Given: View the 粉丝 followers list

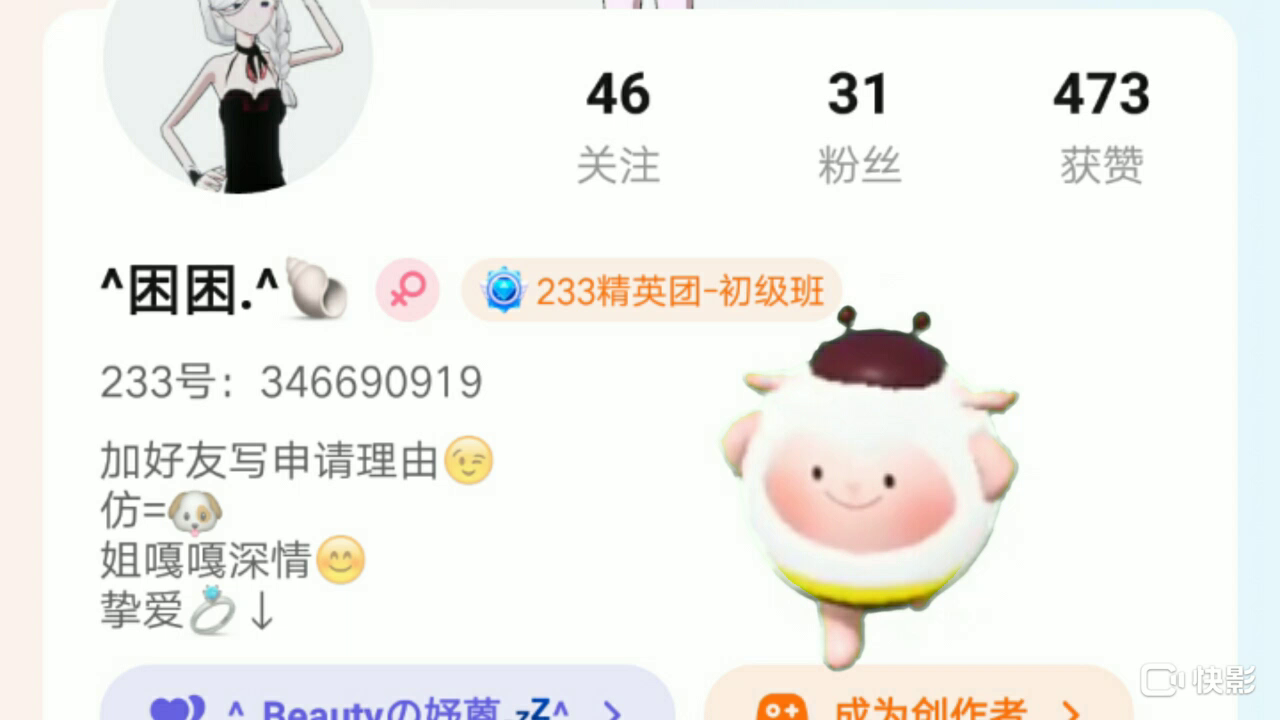Looking at the screenshot, I should coord(858,127).
